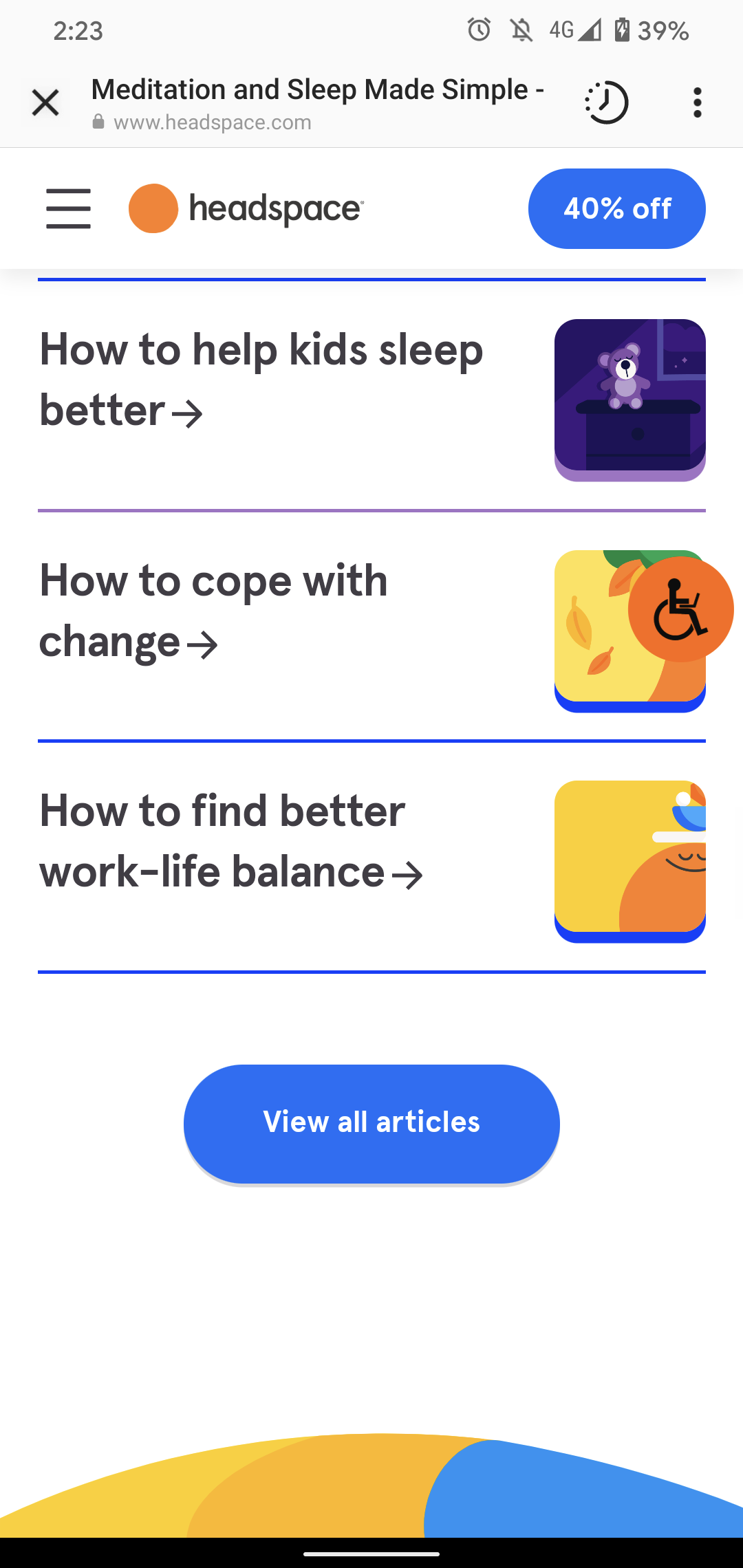Tap the arrow after helping kids sleep better
Viewport: 743px width, 1568px height.
[187, 413]
